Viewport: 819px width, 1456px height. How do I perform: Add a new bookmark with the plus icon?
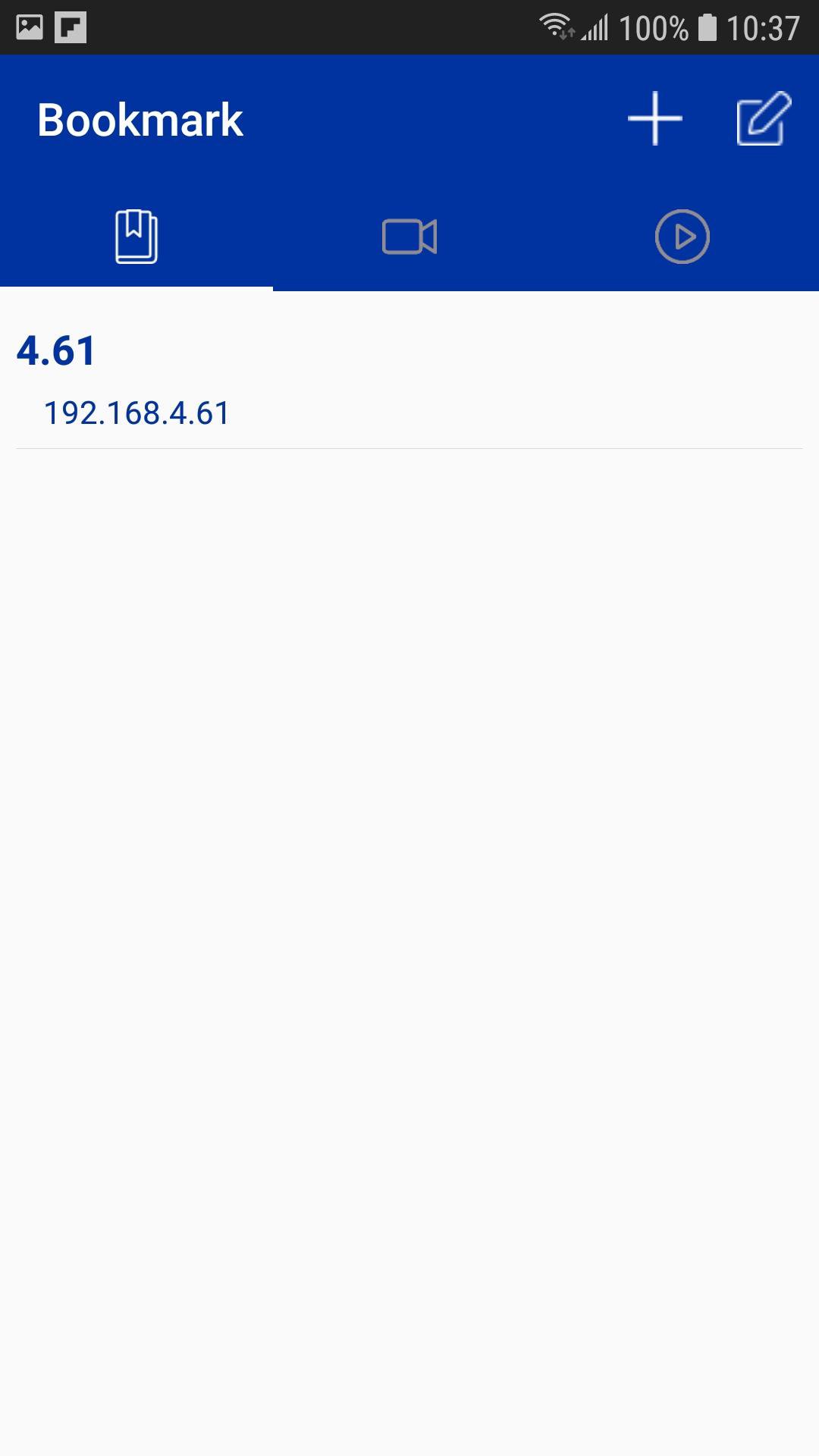click(x=654, y=119)
